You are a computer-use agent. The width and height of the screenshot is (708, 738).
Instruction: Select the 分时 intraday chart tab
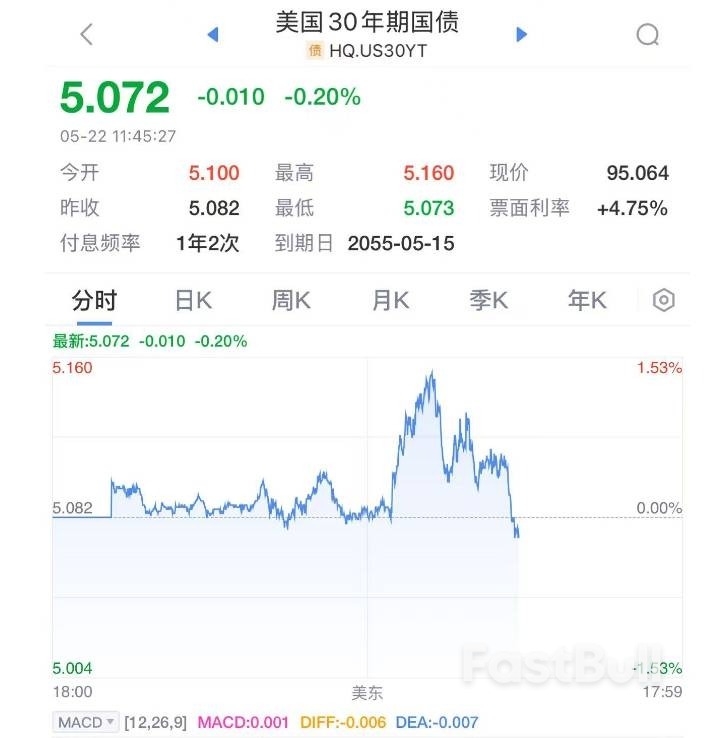click(94, 300)
